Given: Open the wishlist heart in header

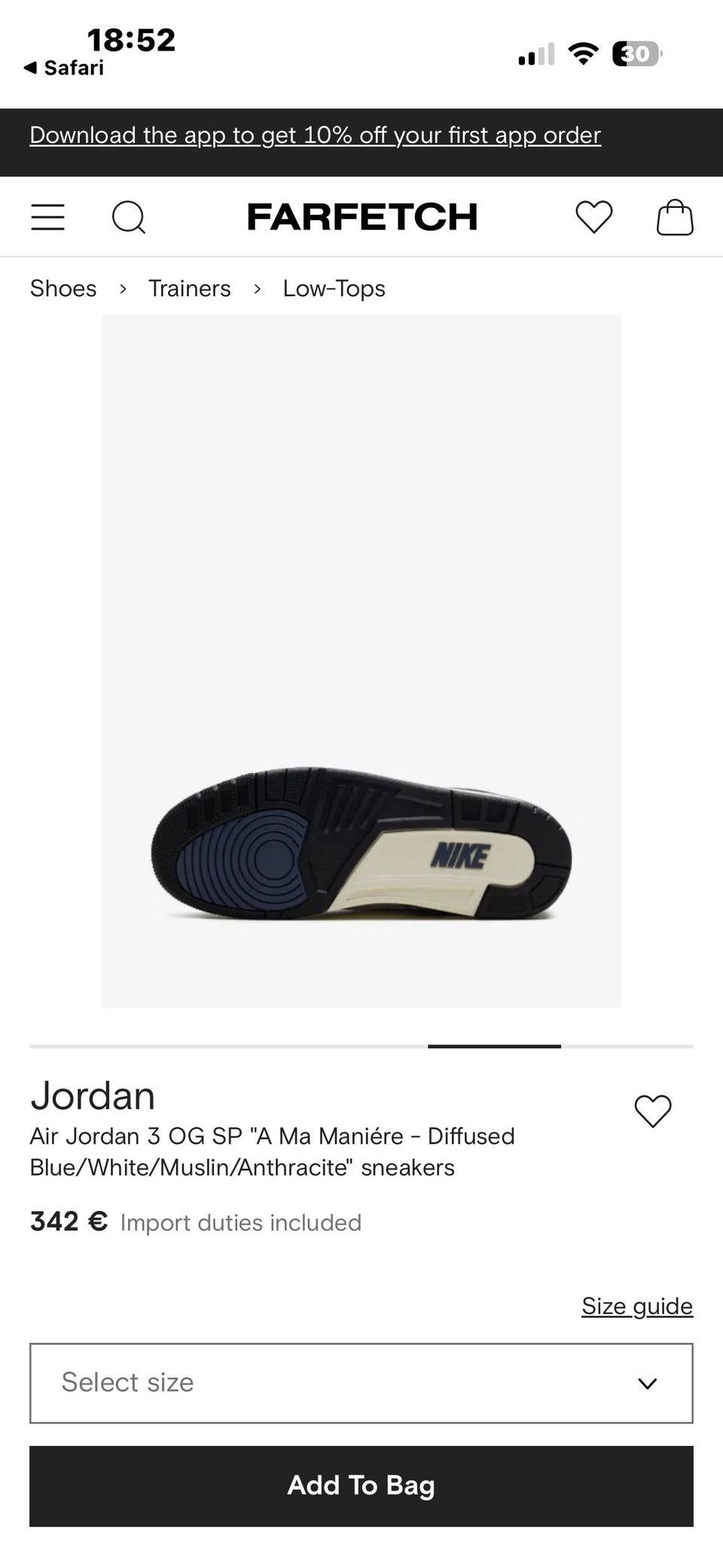Looking at the screenshot, I should [594, 217].
